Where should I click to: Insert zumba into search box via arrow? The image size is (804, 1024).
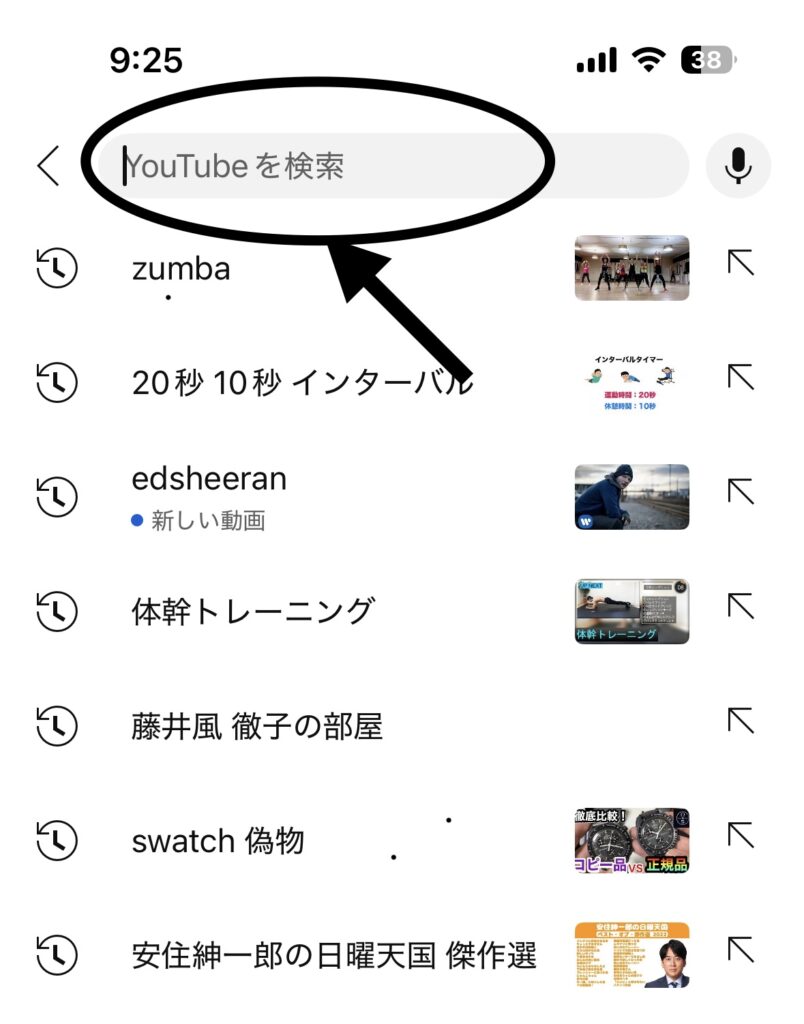(740, 264)
